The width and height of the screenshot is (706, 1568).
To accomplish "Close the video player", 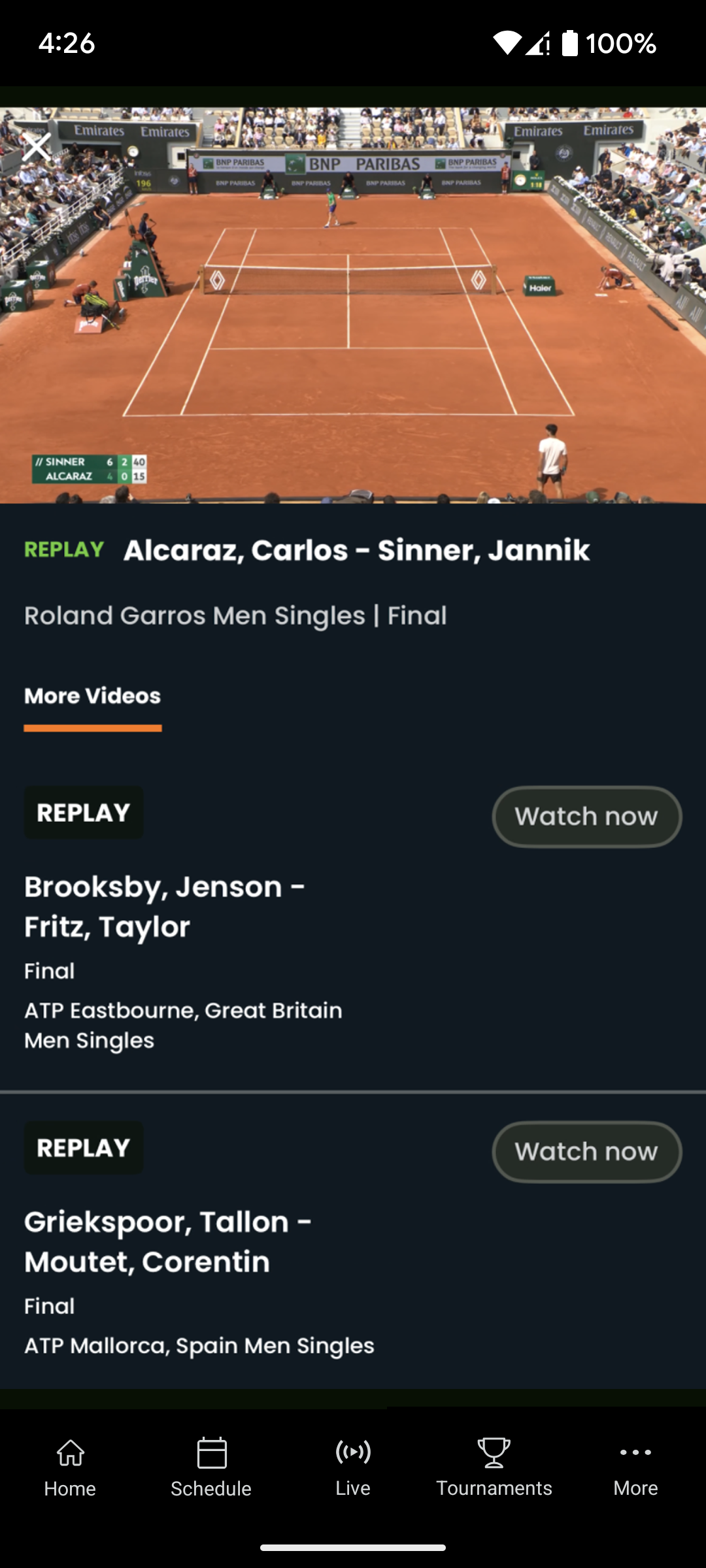I will [x=37, y=147].
